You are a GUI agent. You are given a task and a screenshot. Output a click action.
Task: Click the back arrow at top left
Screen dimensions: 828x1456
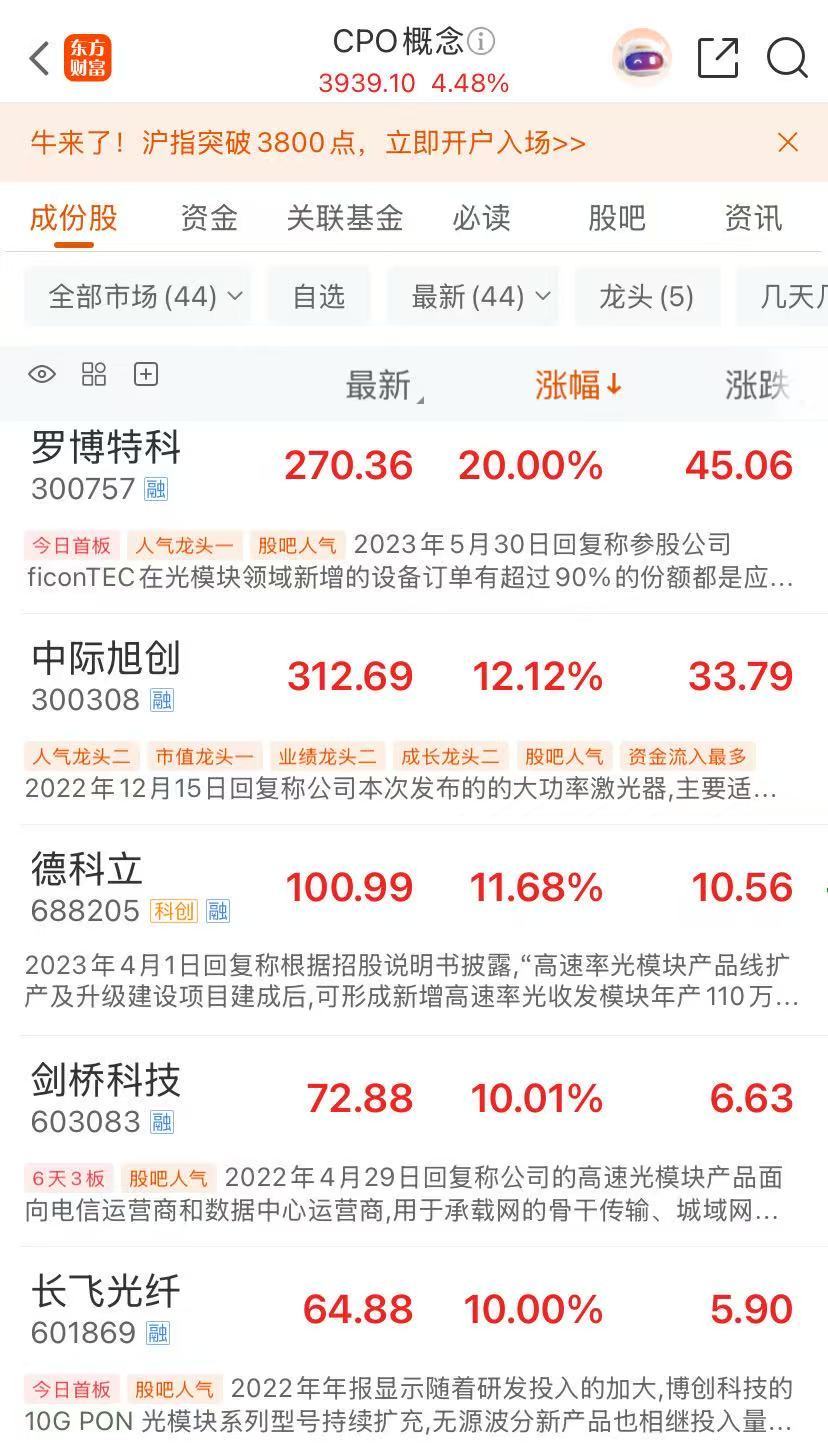click(38, 58)
